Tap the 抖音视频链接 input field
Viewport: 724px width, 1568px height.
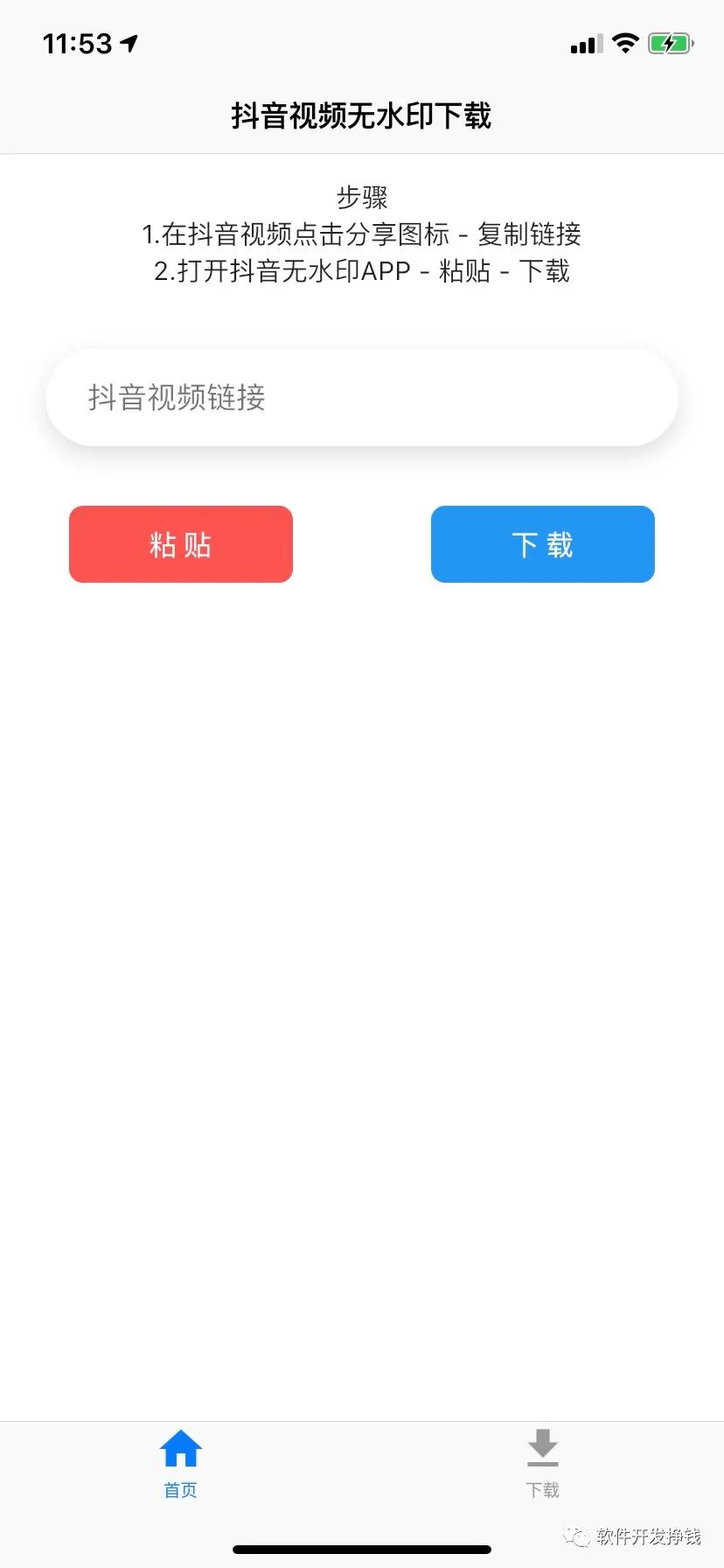361,397
